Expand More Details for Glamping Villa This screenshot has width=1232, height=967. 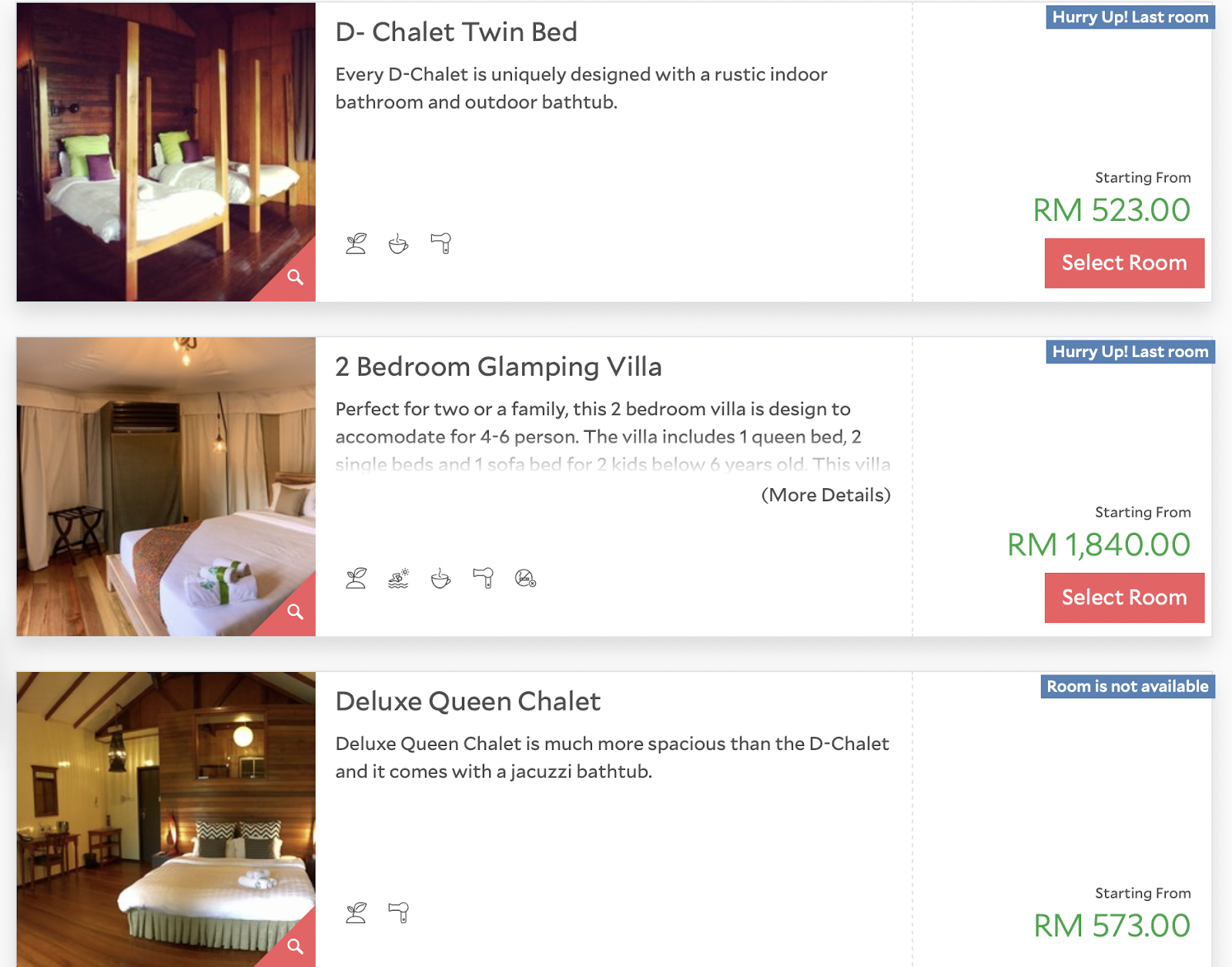click(825, 495)
